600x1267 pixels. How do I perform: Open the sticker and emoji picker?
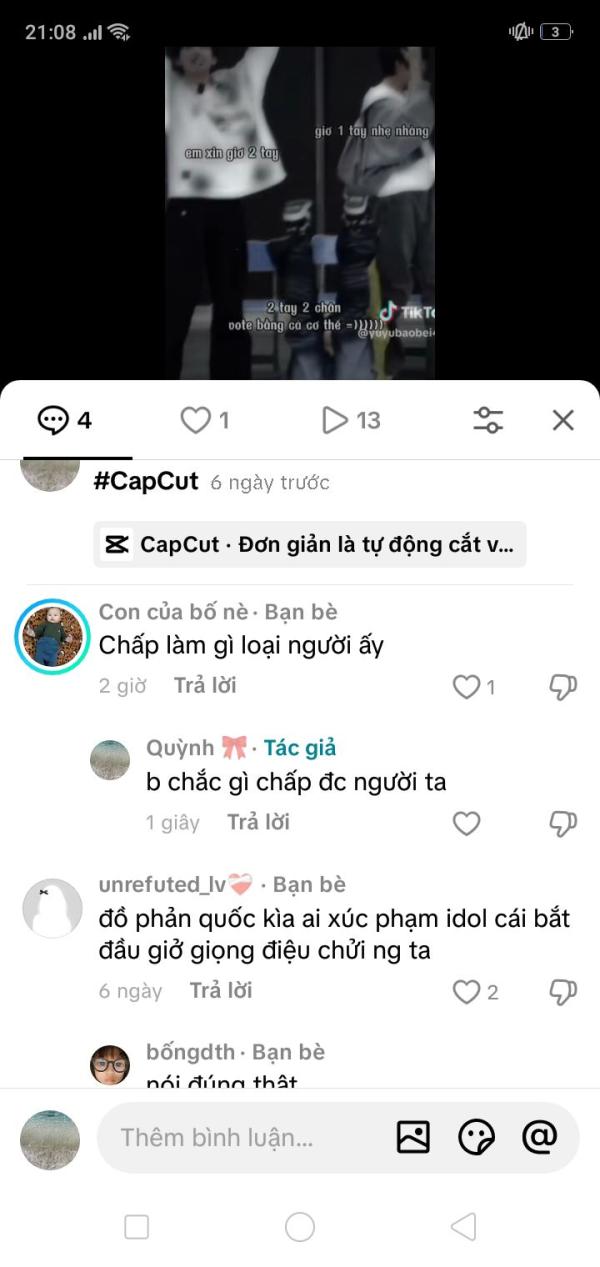point(476,1137)
